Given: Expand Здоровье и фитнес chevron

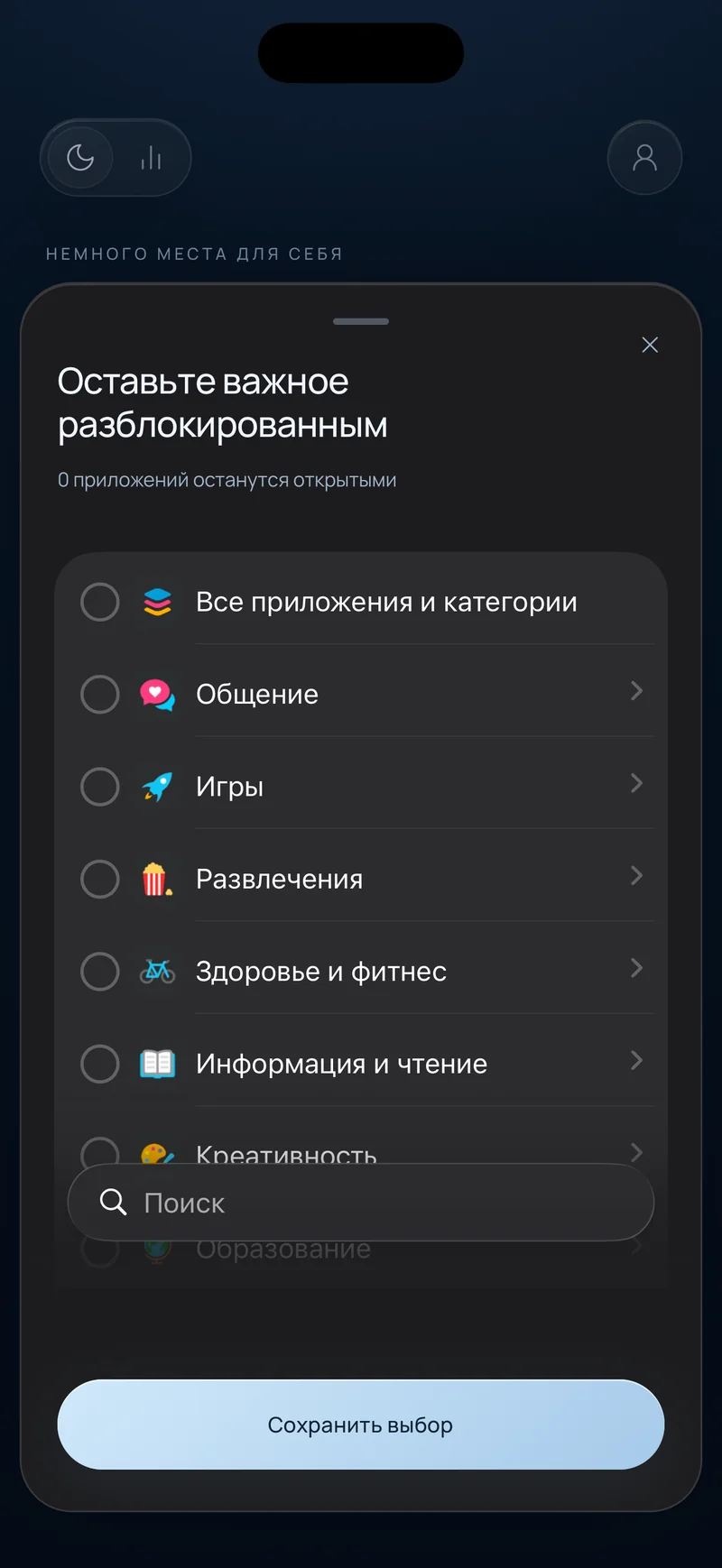Looking at the screenshot, I should 636,968.
